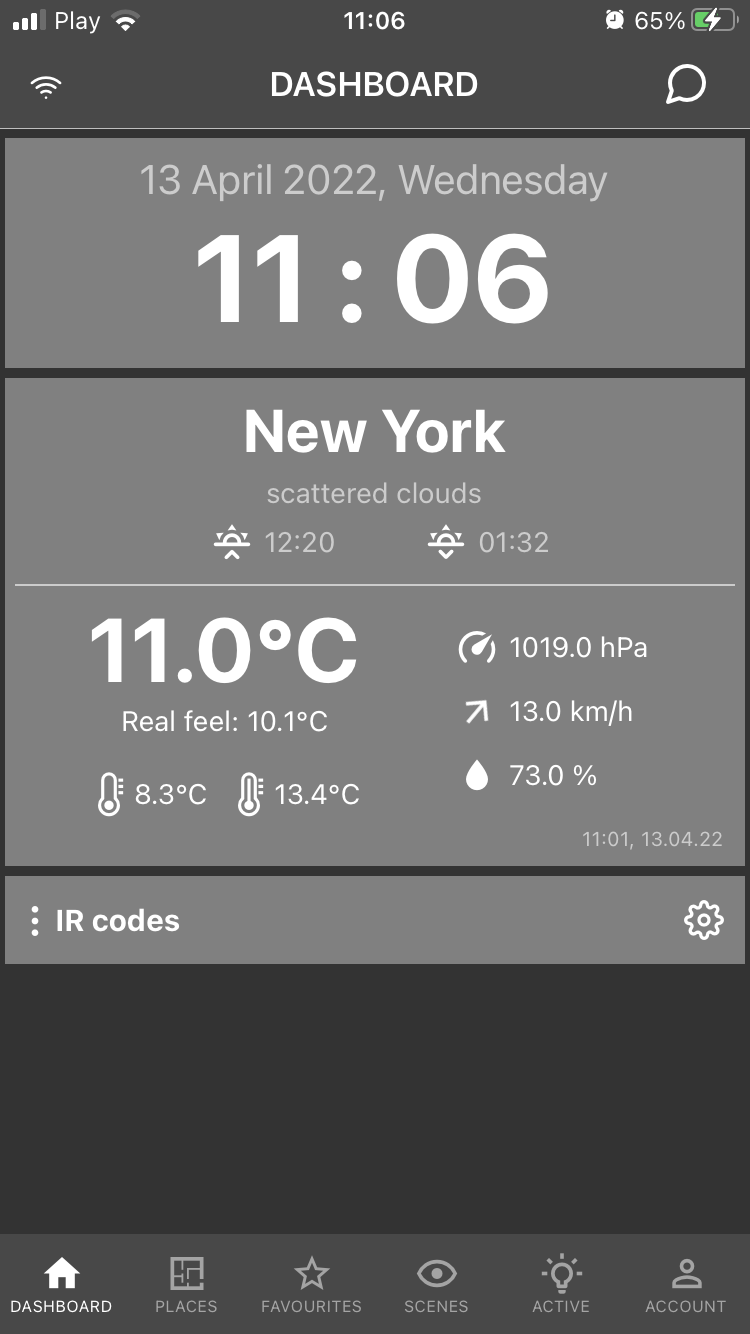Open the IR codes three-dot menu

tap(35, 920)
